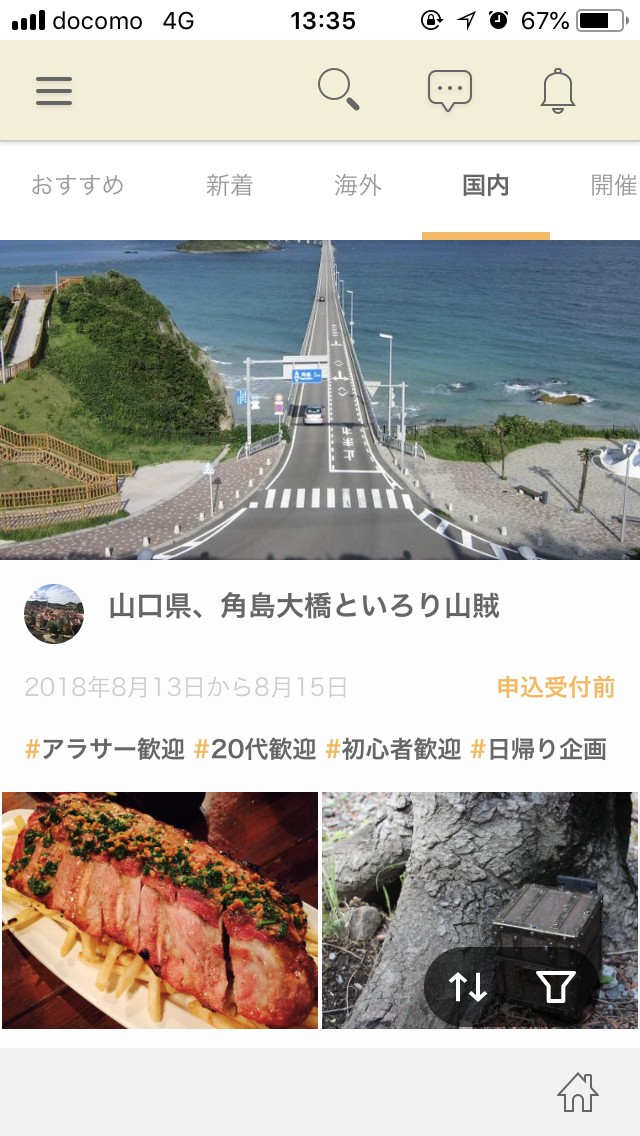Open the search magnifier
This screenshot has width=640, height=1136.
tap(338, 90)
